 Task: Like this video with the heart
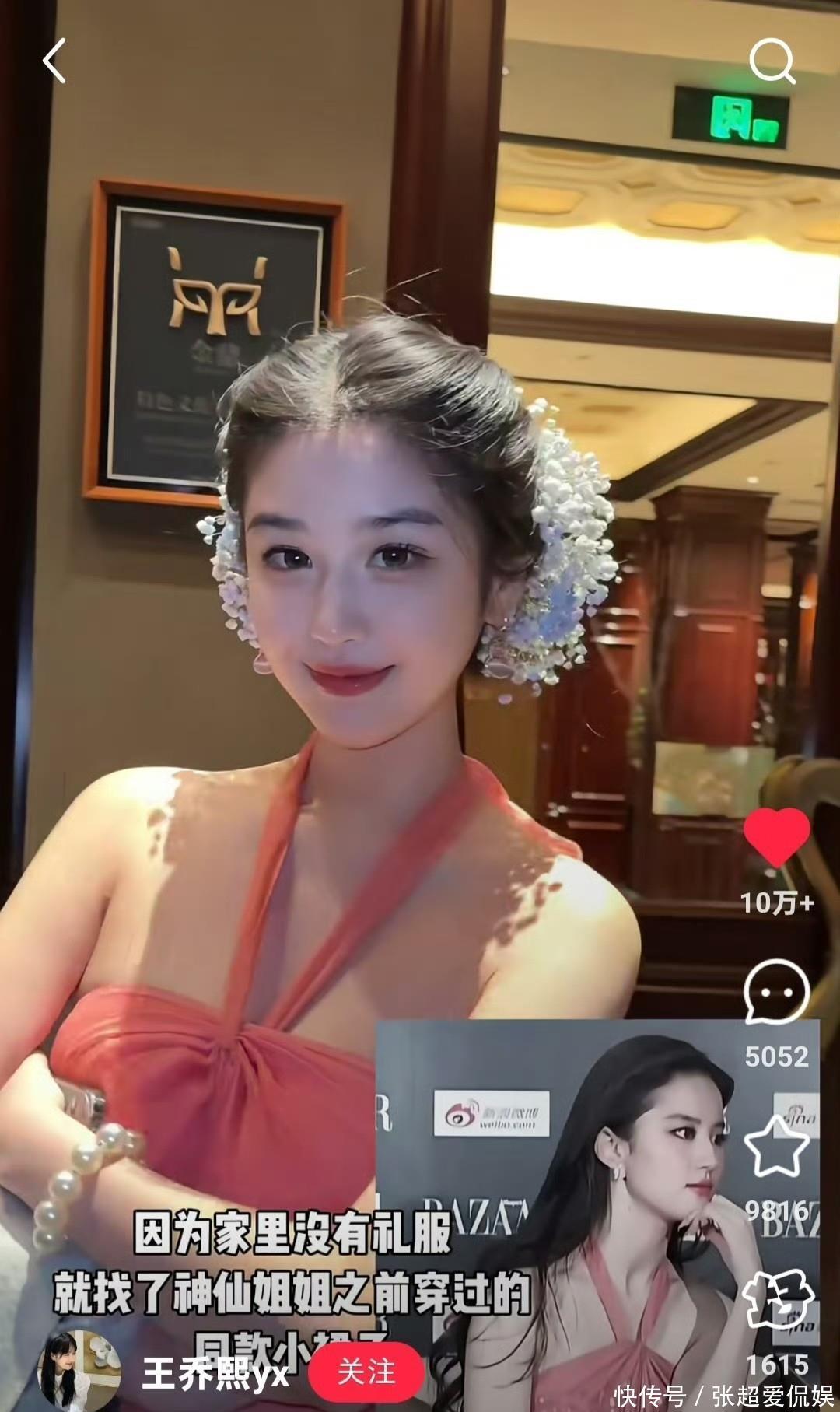pos(776,837)
